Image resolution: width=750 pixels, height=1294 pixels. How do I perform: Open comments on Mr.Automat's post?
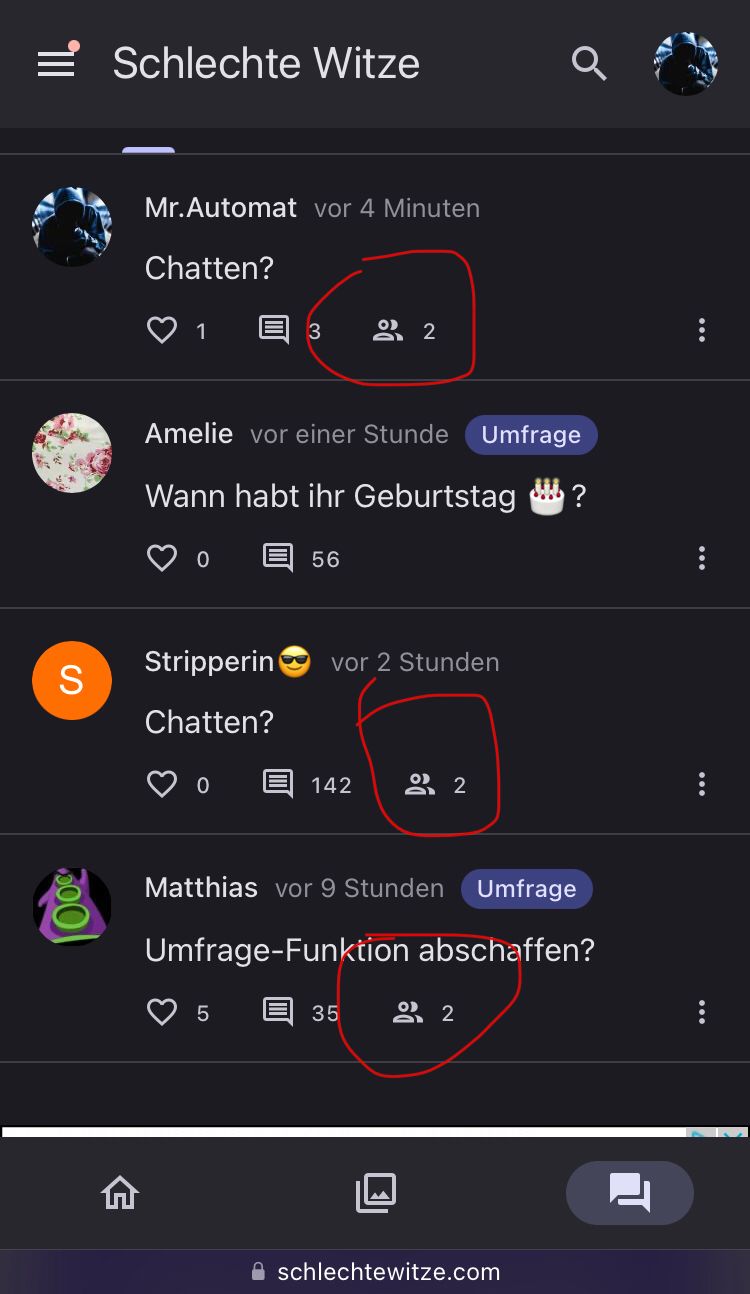274,330
